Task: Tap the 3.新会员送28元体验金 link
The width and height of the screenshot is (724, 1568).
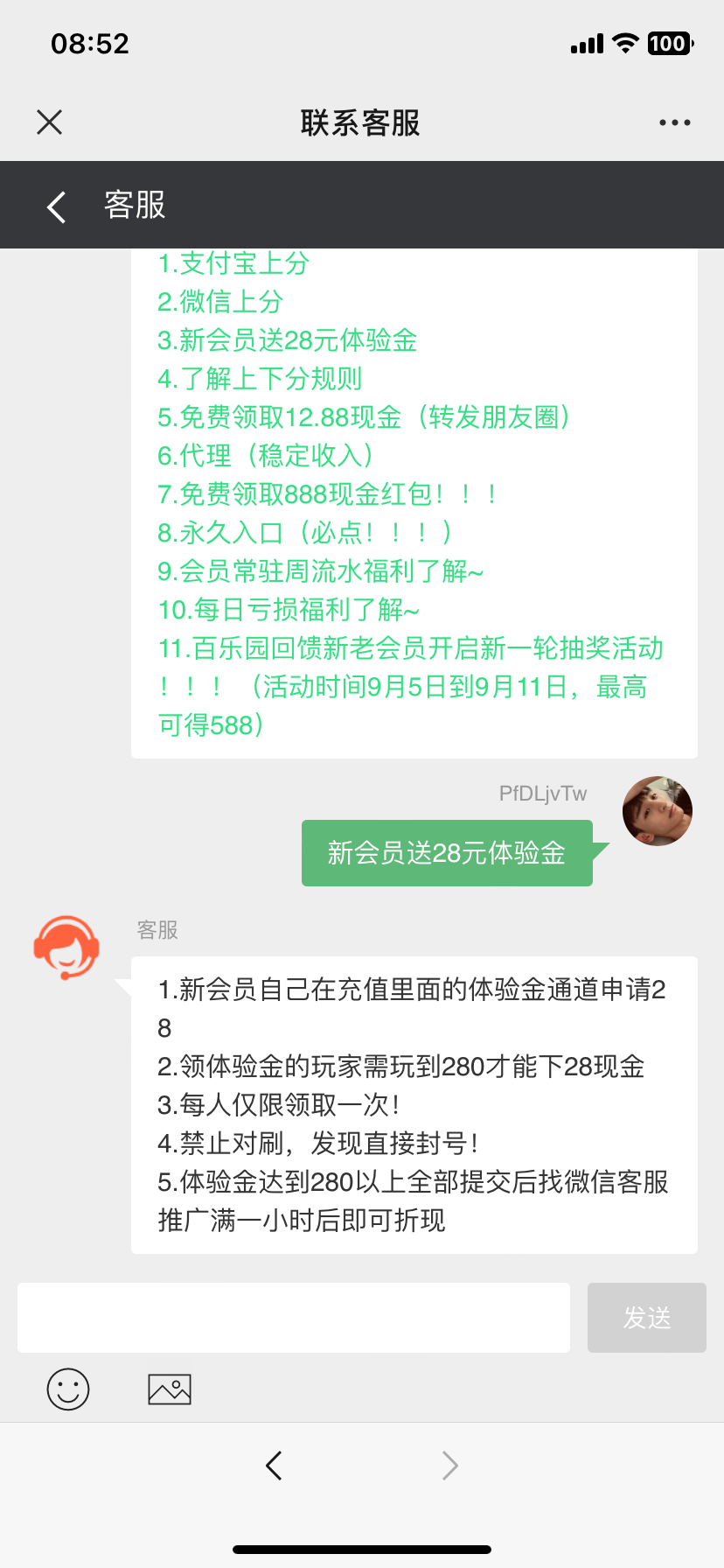Action: (x=287, y=340)
